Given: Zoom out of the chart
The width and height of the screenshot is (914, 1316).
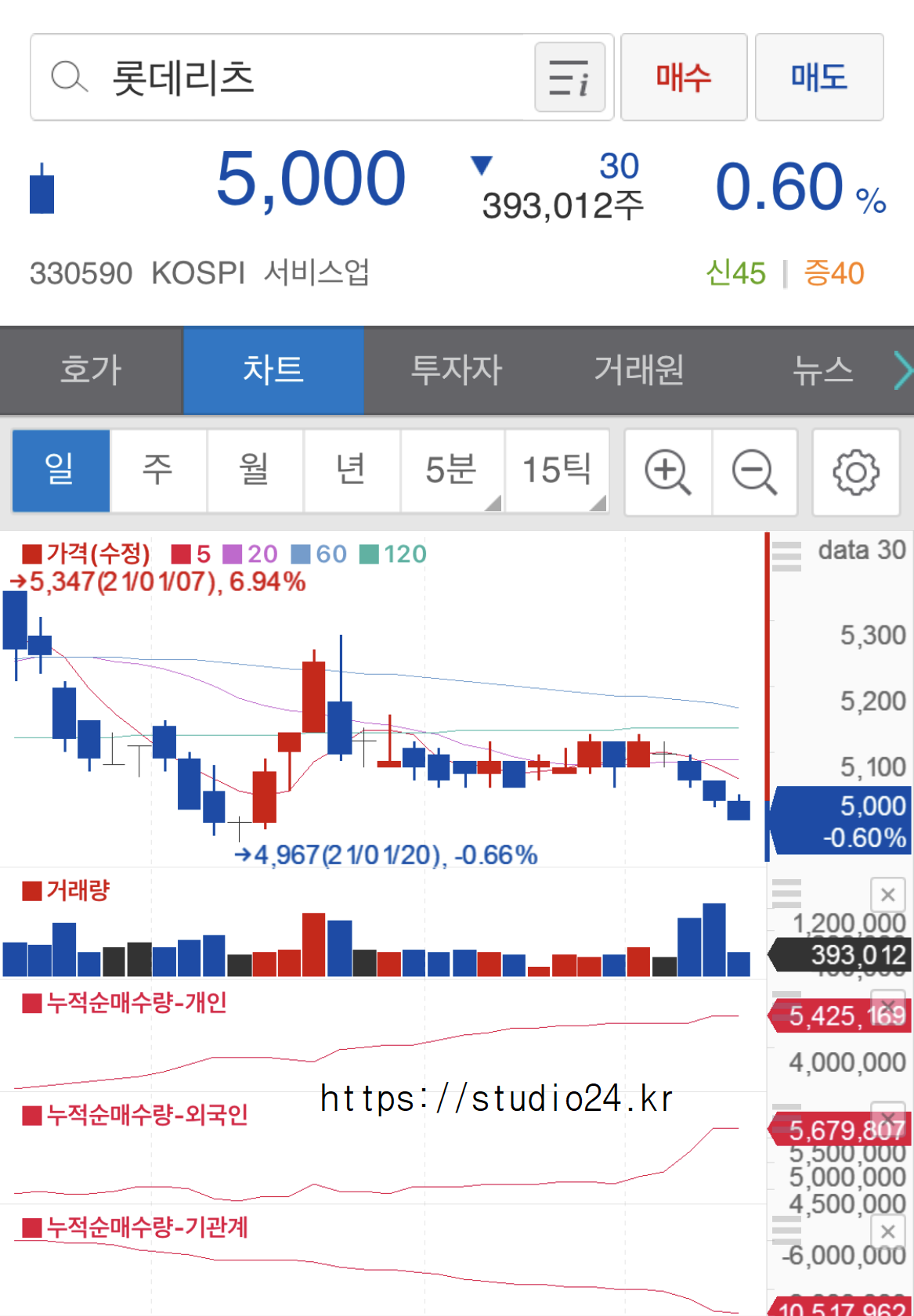Looking at the screenshot, I should 755,472.
